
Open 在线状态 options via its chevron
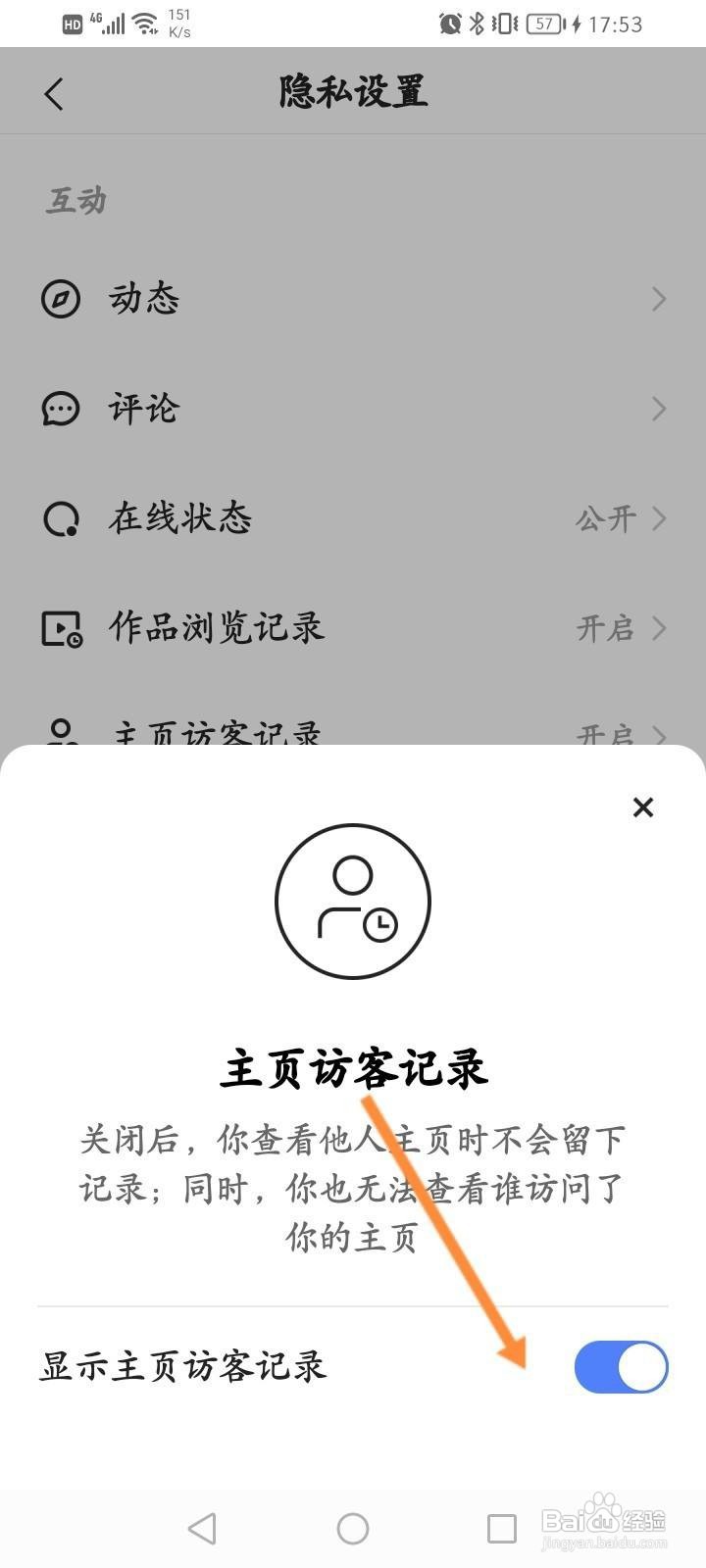659,518
